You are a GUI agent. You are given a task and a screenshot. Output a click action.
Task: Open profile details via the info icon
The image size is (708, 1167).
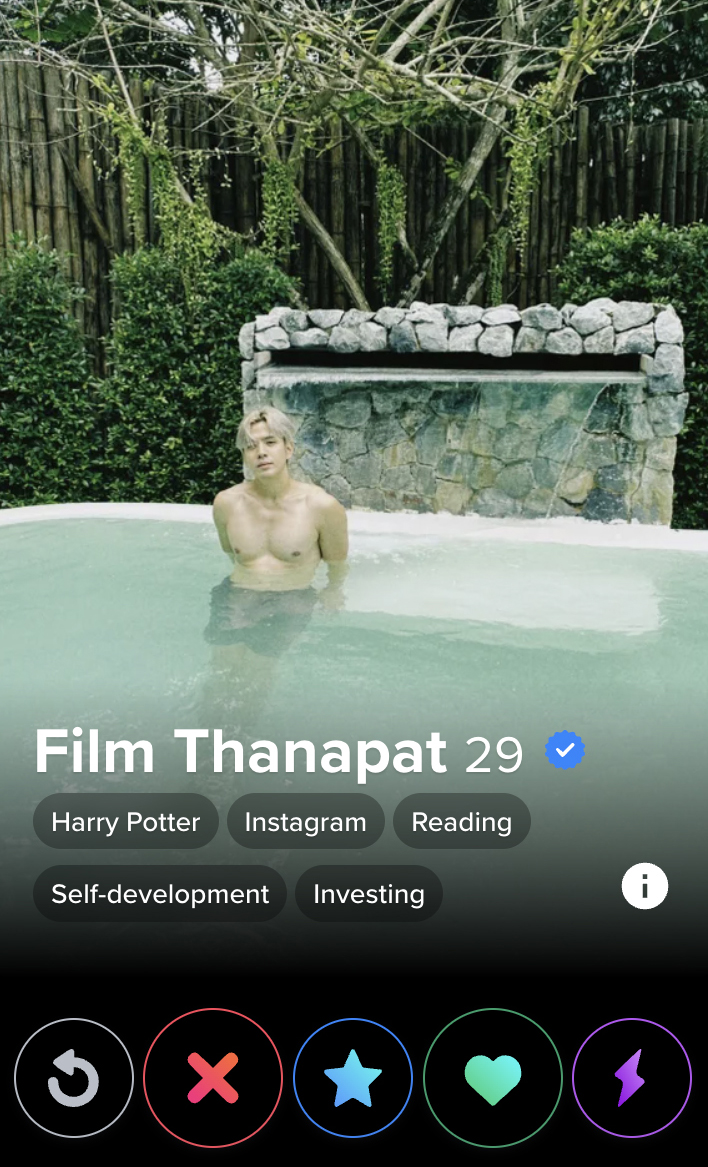(x=644, y=886)
